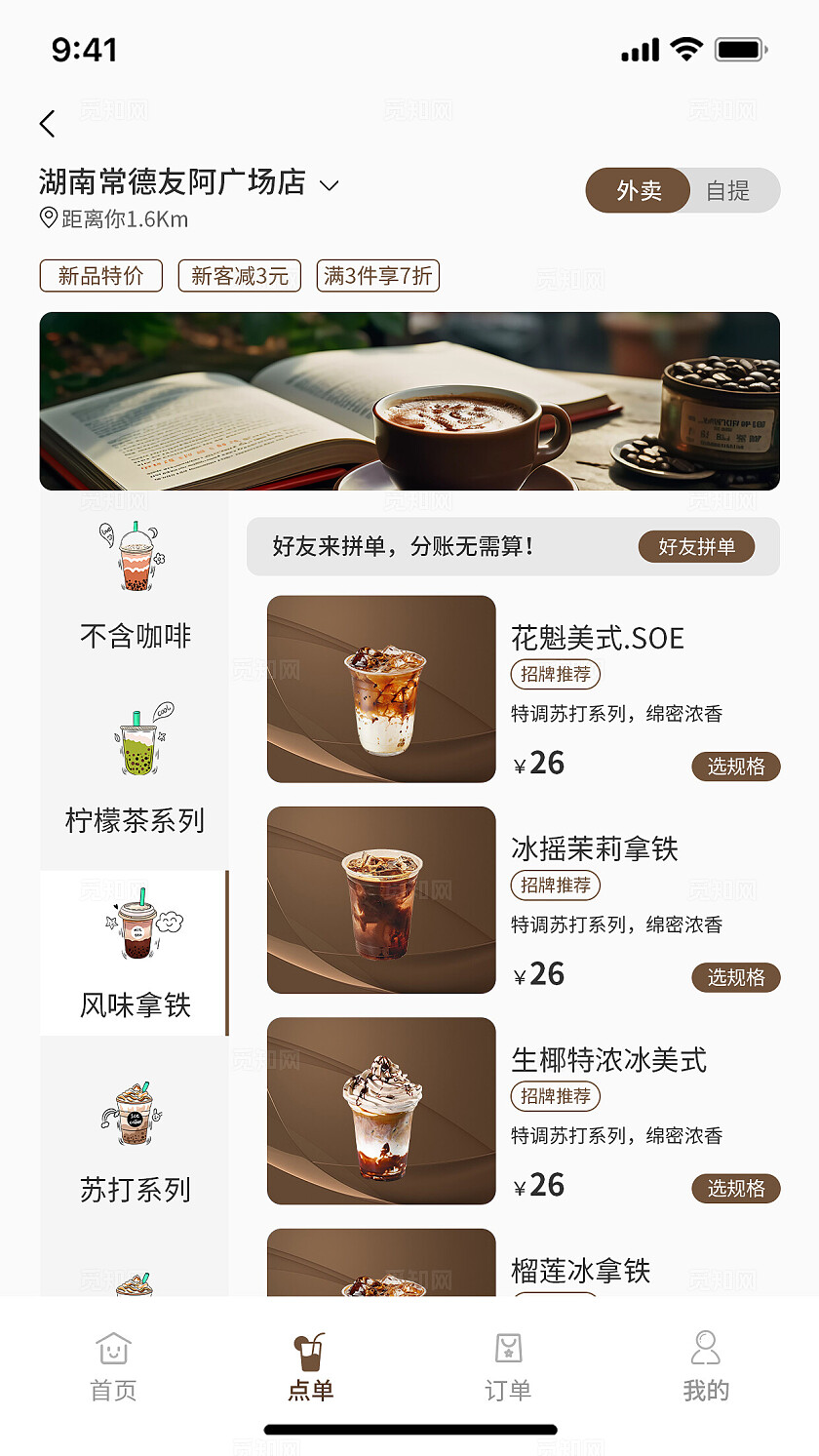
Task: Open 选规格 for 花魁美式.SOE
Action: 735,767
